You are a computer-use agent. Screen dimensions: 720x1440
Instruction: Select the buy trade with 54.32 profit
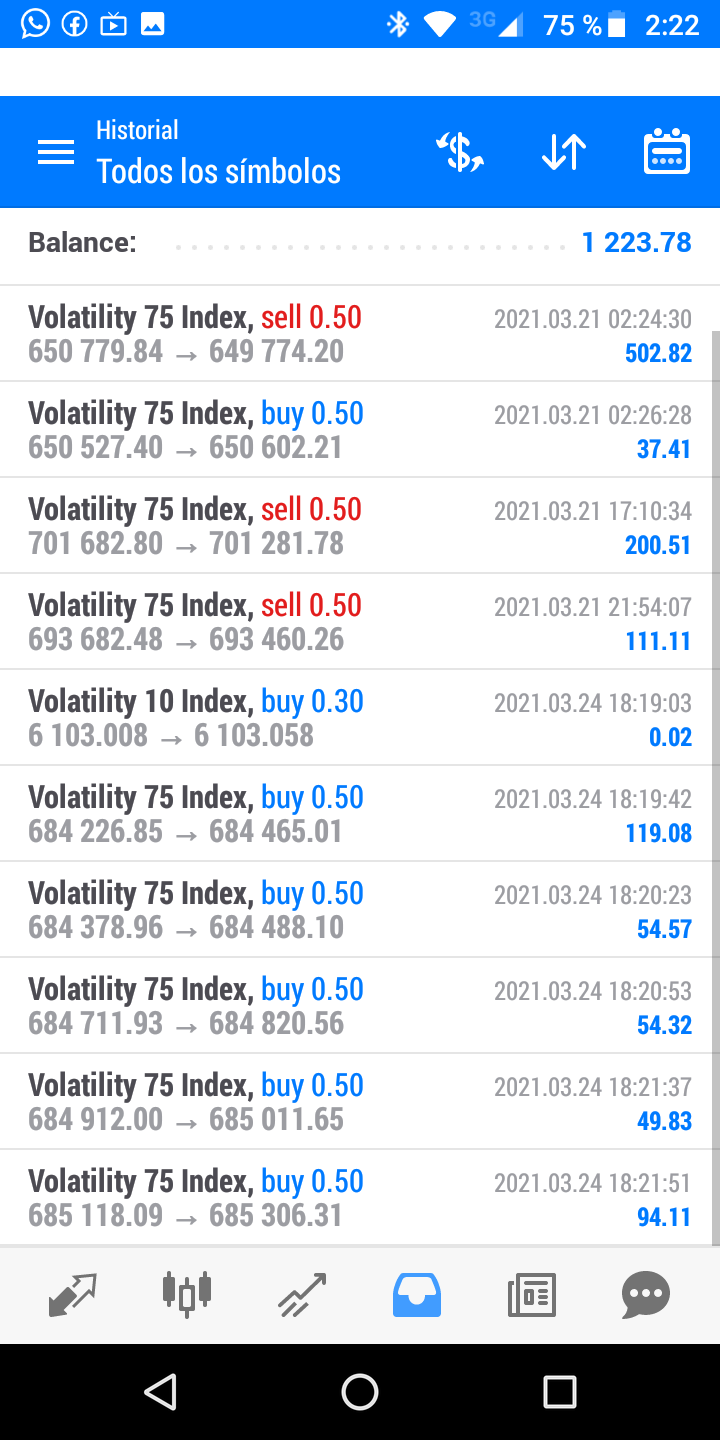coord(360,1006)
